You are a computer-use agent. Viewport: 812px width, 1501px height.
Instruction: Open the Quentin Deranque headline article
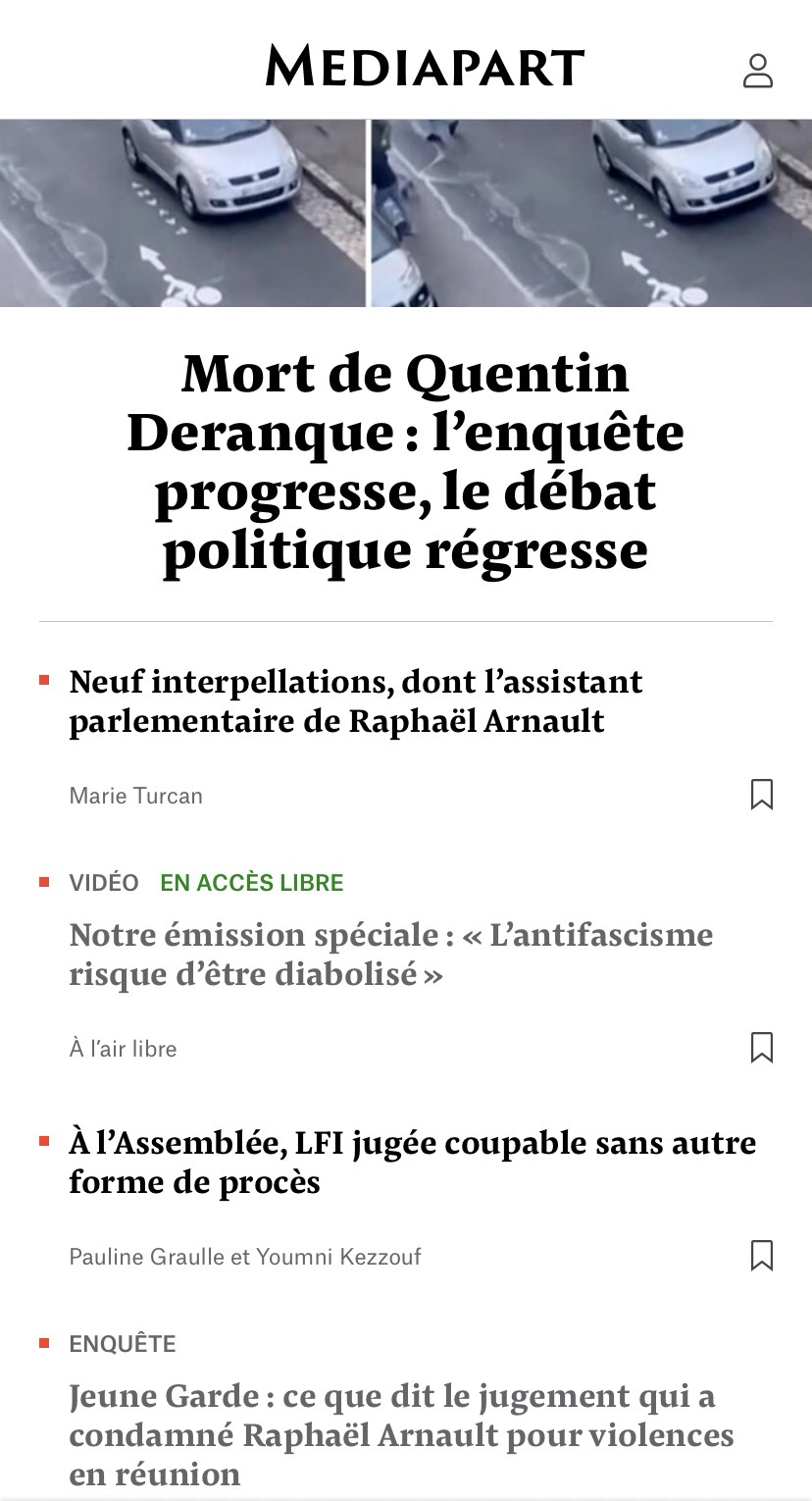pyautogui.click(x=405, y=461)
